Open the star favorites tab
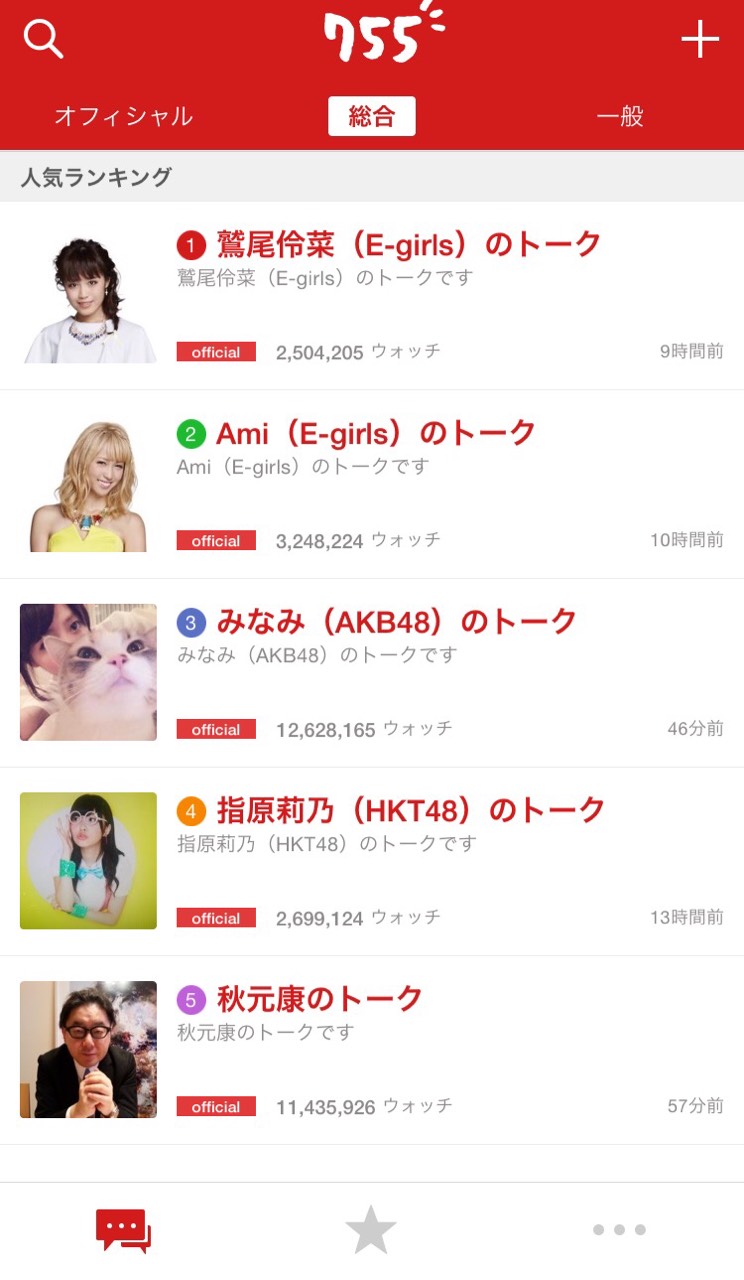The width and height of the screenshot is (744, 1280). (371, 1230)
